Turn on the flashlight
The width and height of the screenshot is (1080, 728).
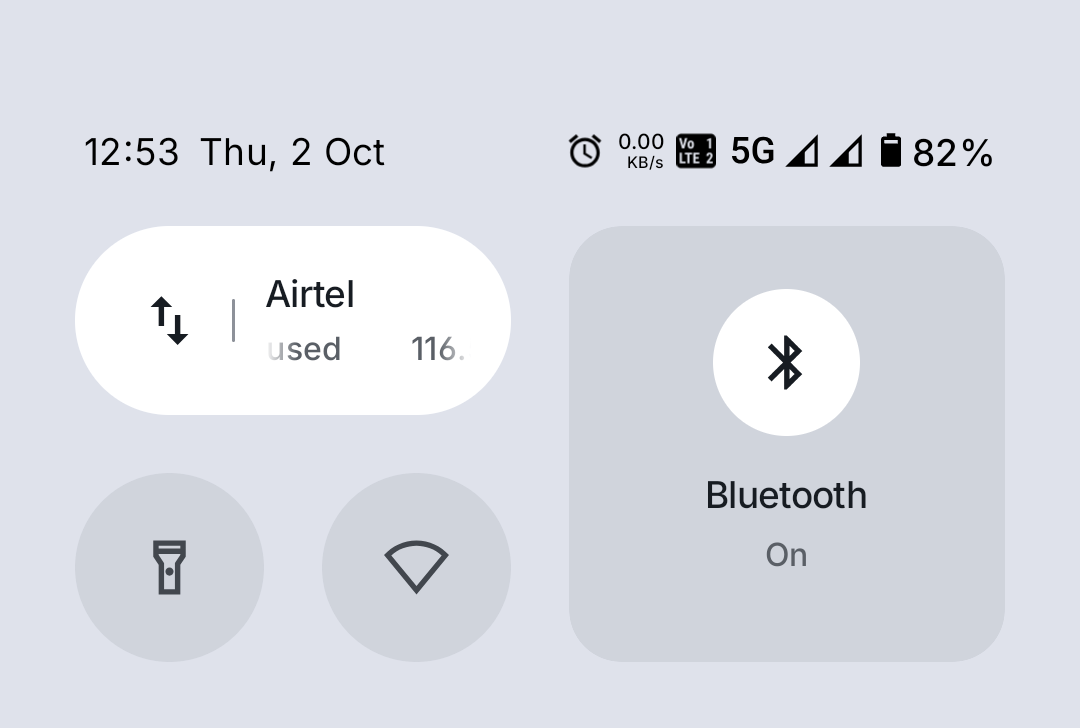pos(169,567)
